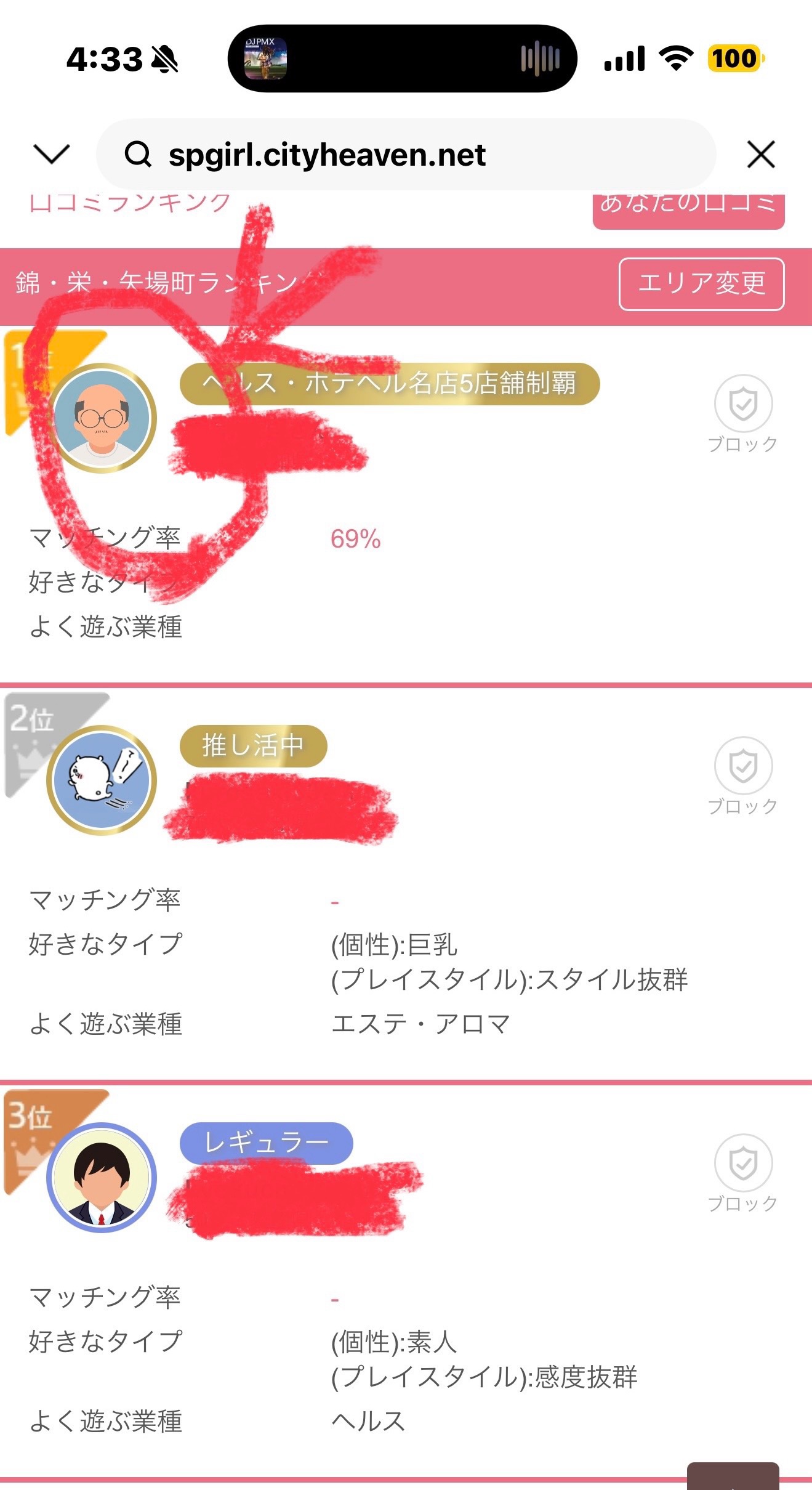812x1490 pixels.
Task: Open the DJ PMX now-playing activity
Action: [265, 59]
